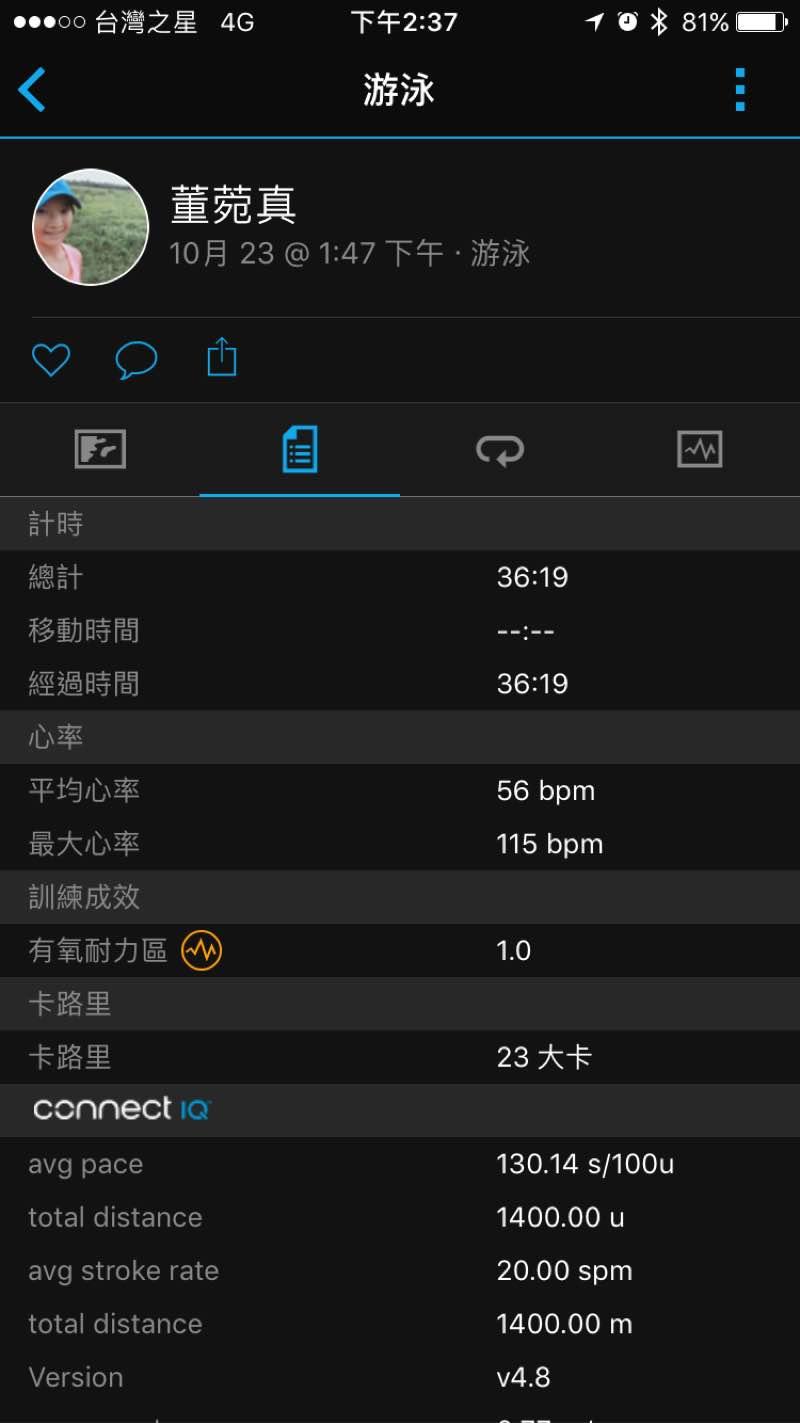Switch to the laps tab

click(500, 449)
